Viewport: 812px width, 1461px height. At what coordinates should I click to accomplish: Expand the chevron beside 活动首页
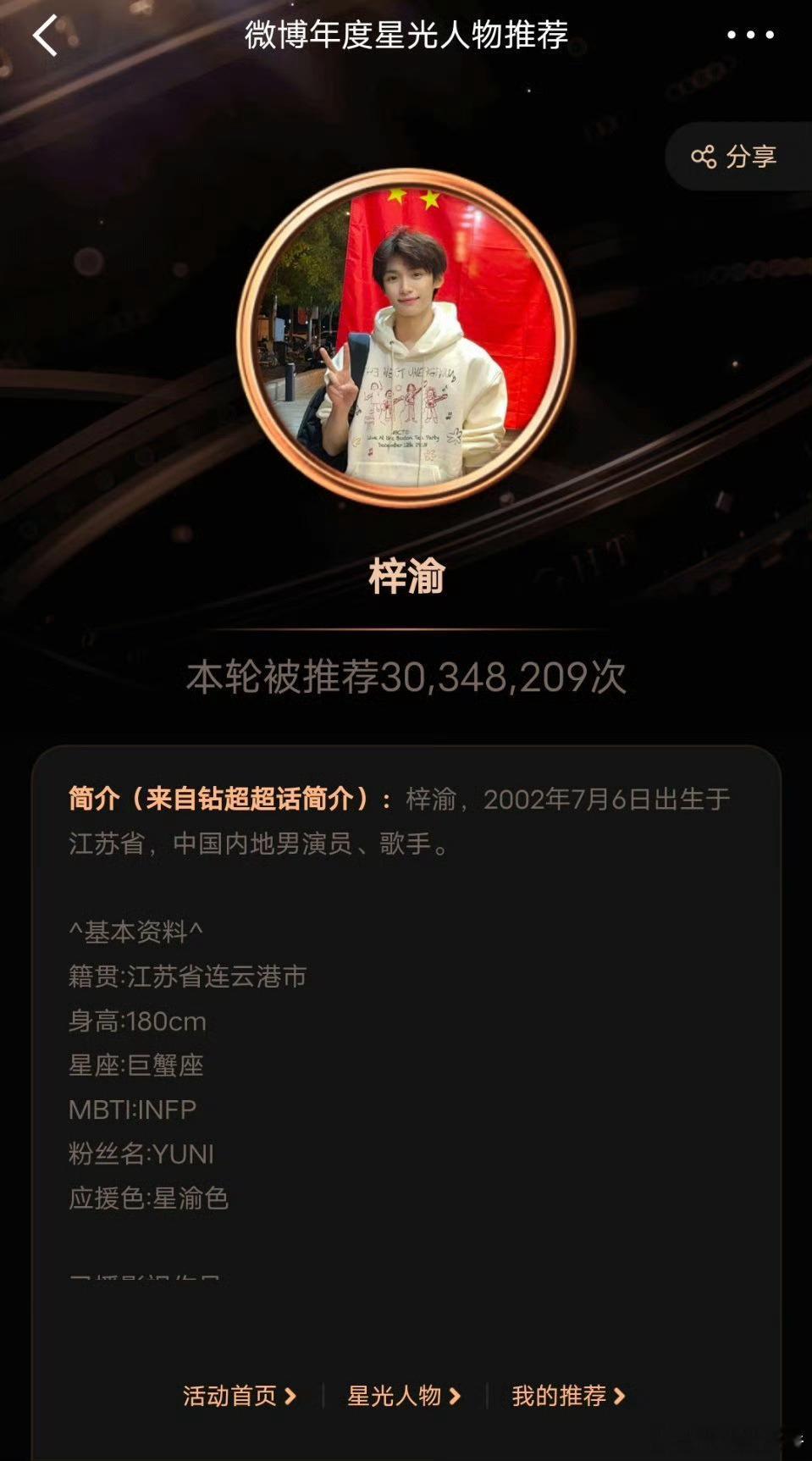pos(290,1395)
